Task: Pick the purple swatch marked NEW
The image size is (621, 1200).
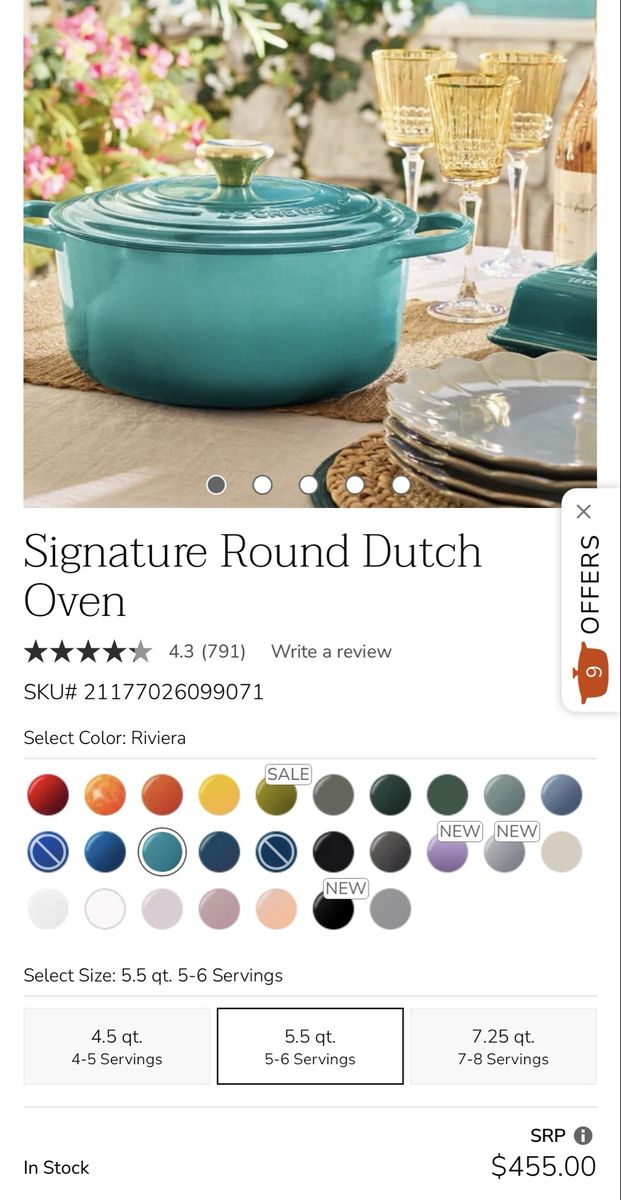Action: coord(447,852)
